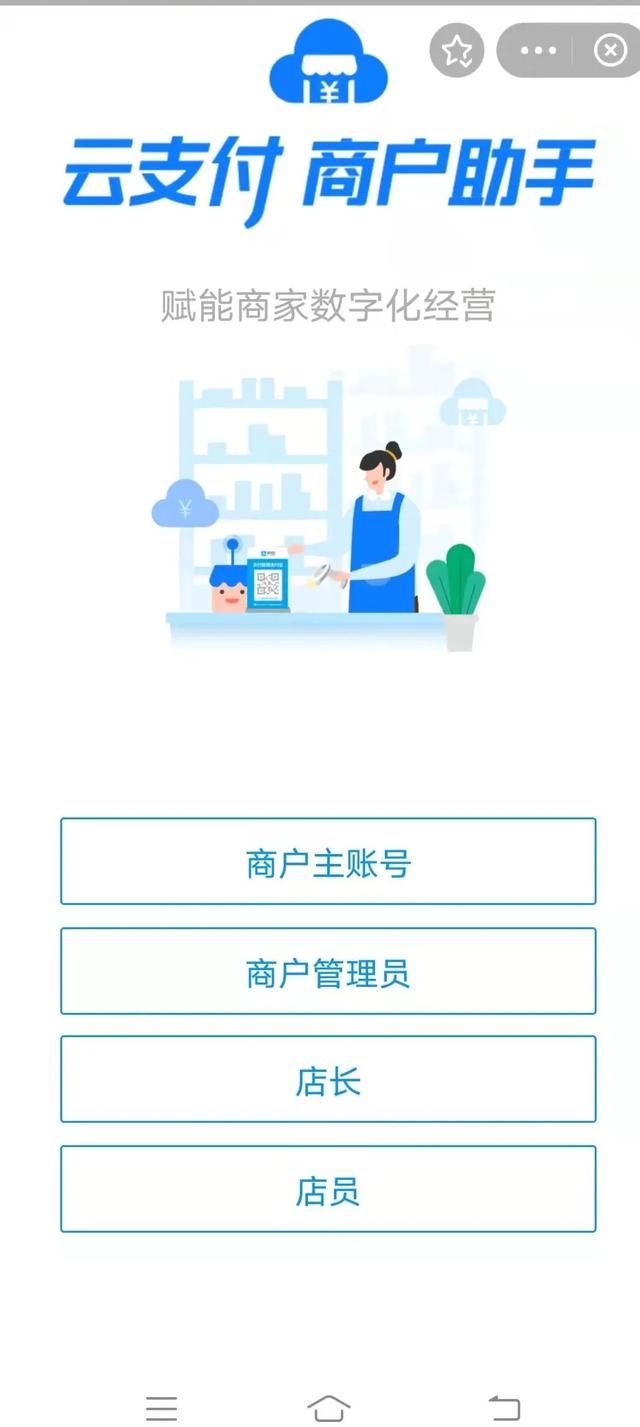Go back using the system back key
Screen dimensions: 640x1427
coord(504,1407)
